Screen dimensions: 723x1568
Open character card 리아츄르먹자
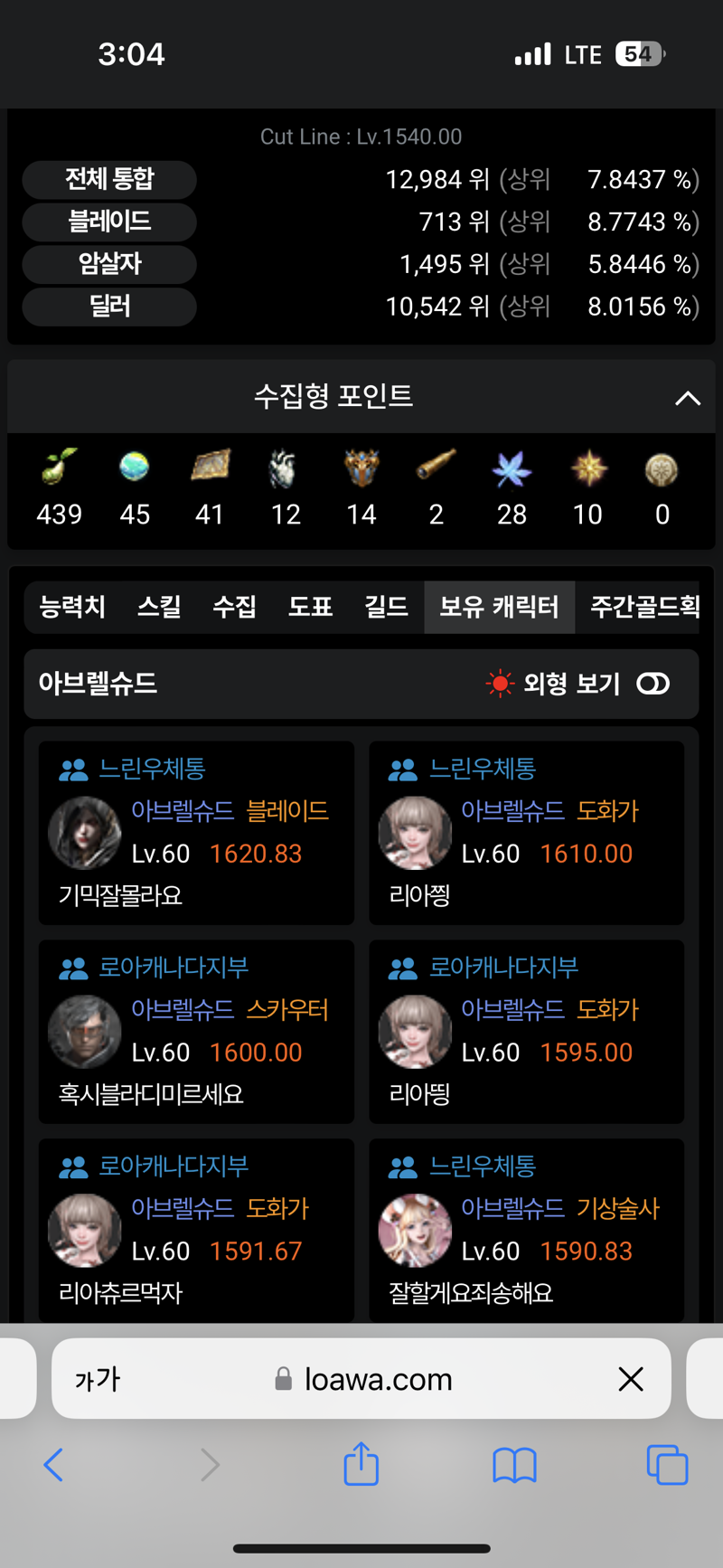196,1231
